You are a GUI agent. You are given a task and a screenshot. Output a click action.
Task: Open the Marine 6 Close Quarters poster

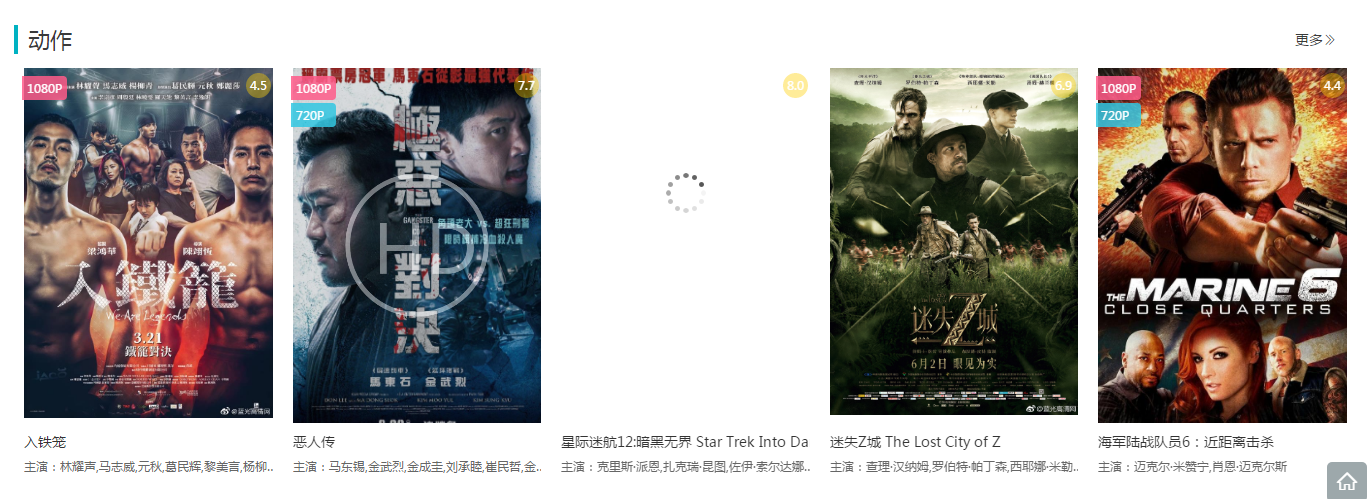[x=1221, y=245]
